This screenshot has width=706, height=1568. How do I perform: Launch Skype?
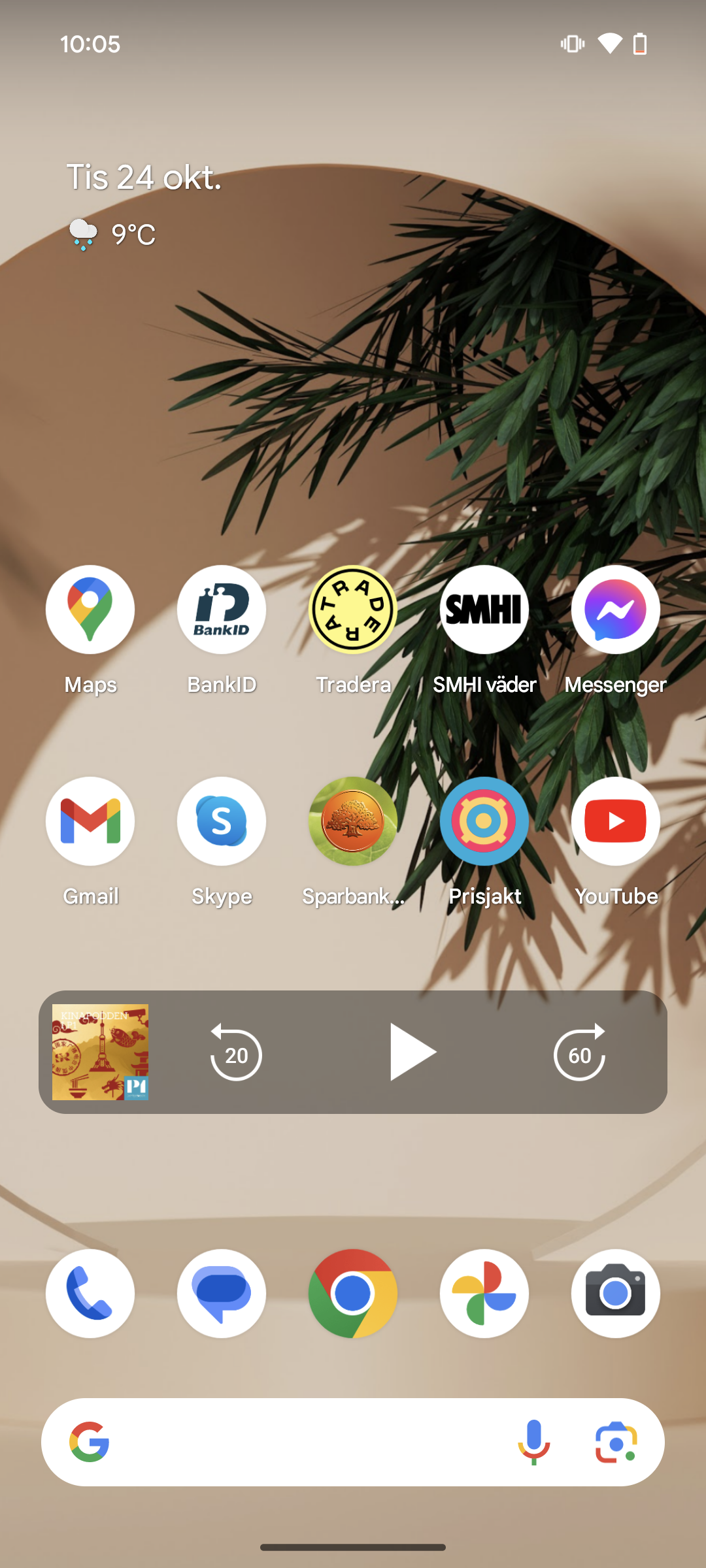(222, 821)
